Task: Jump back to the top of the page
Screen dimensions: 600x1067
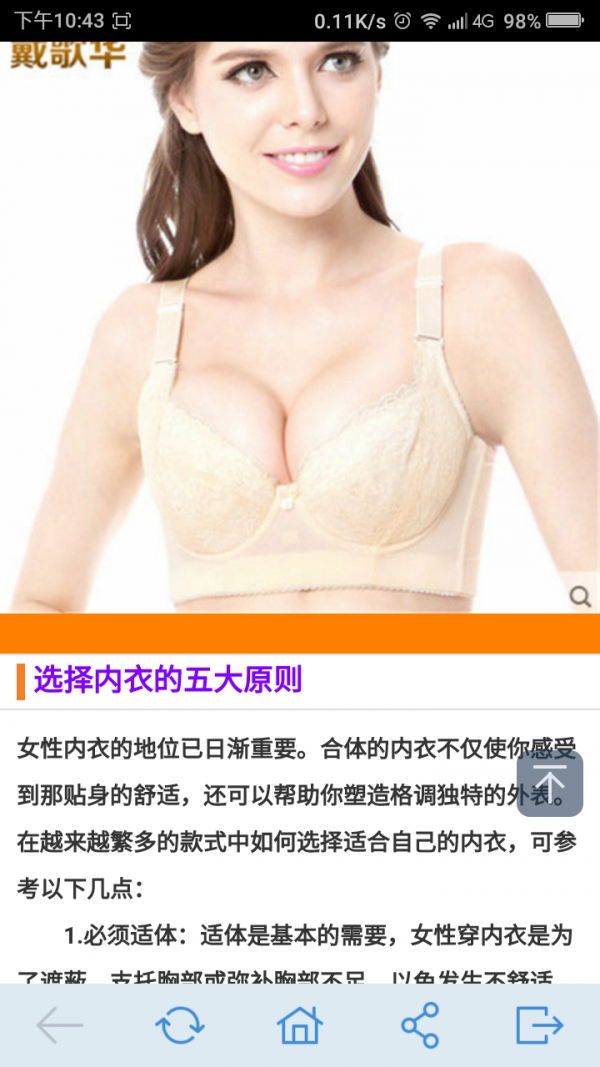Action: [x=550, y=784]
